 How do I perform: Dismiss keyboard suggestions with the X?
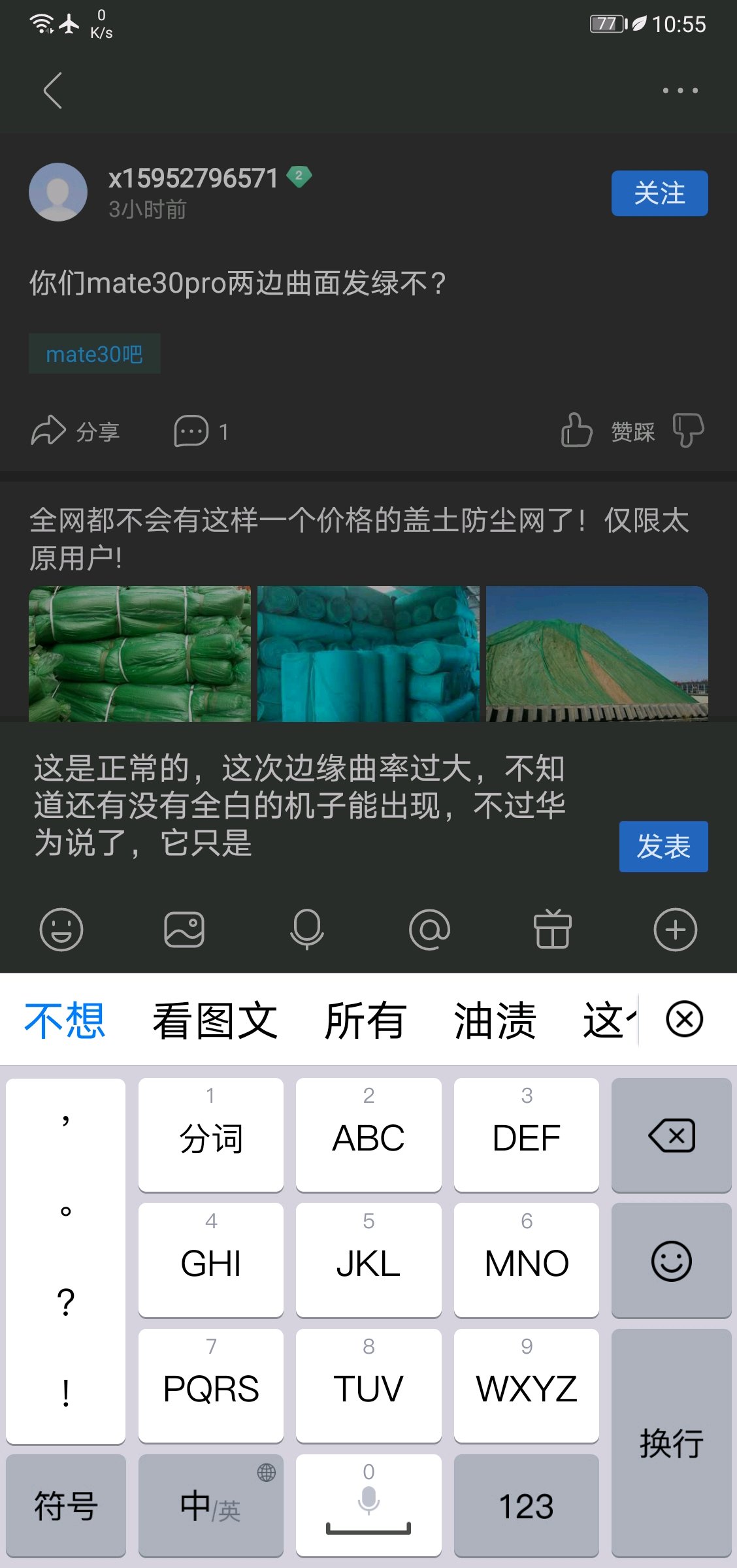(684, 1019)
